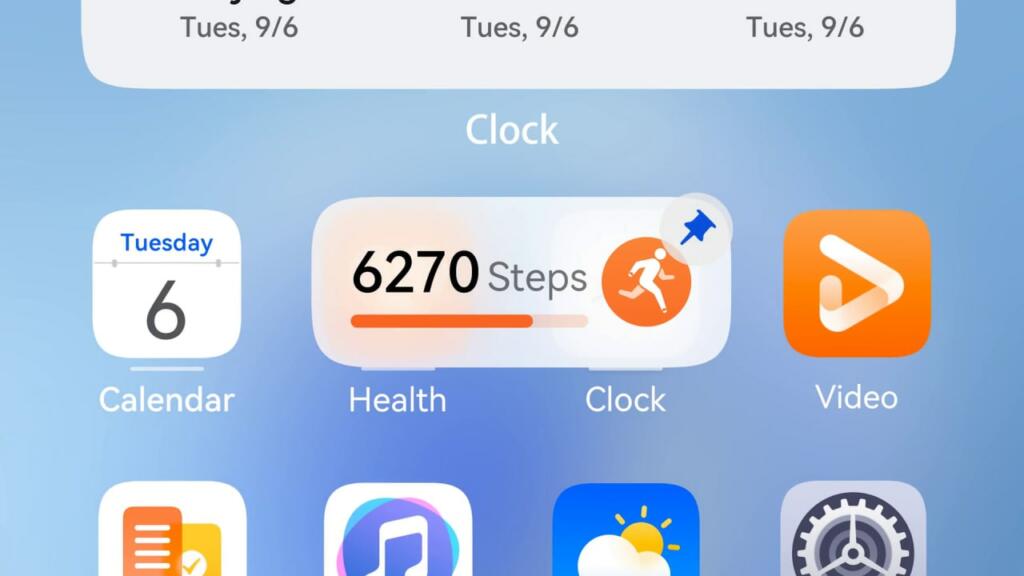1024x576 pixels.
Task: Open the Music app icon
Action: (x=398, y=532)
